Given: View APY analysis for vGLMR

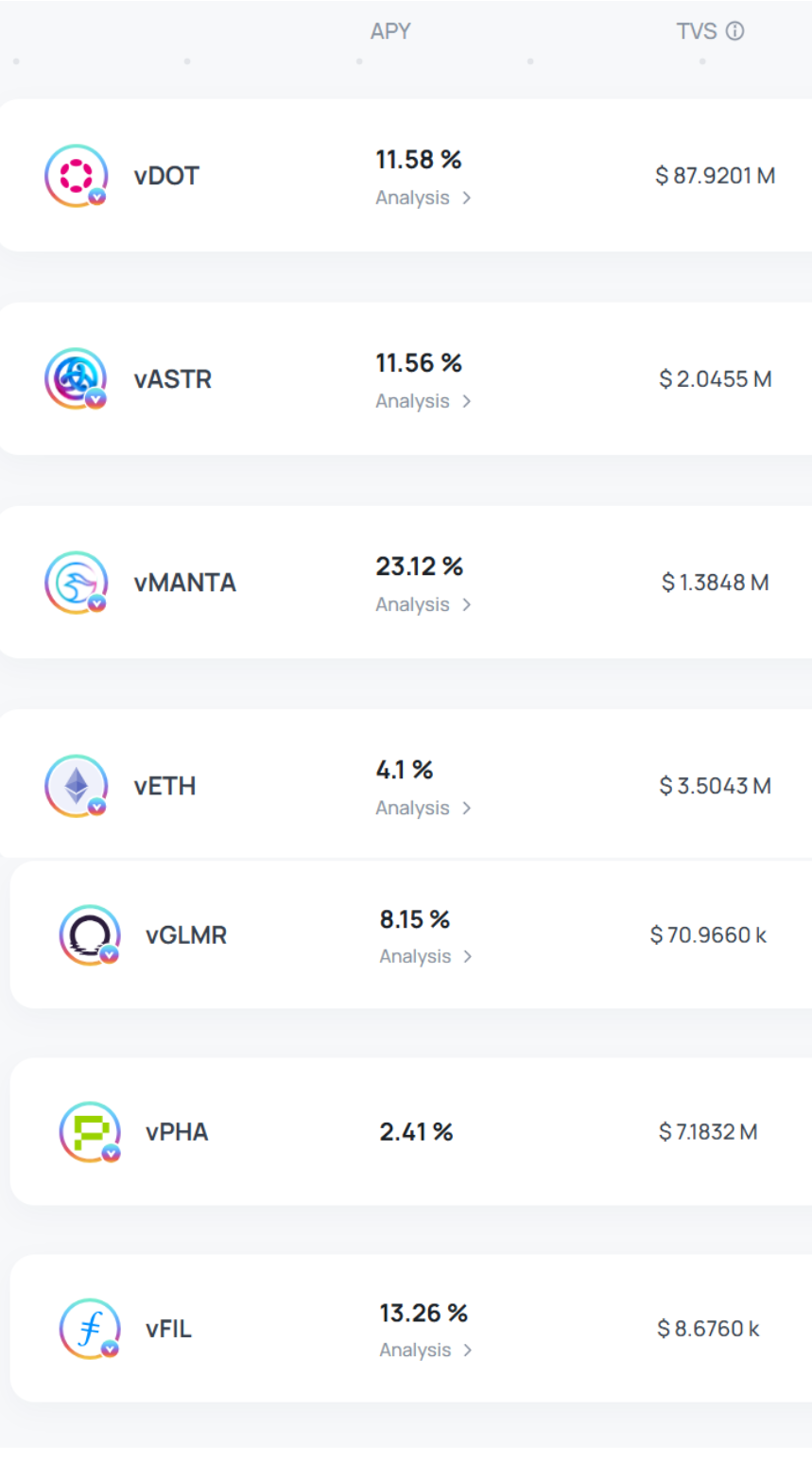Looking at the screenshot, I should 425,956.
